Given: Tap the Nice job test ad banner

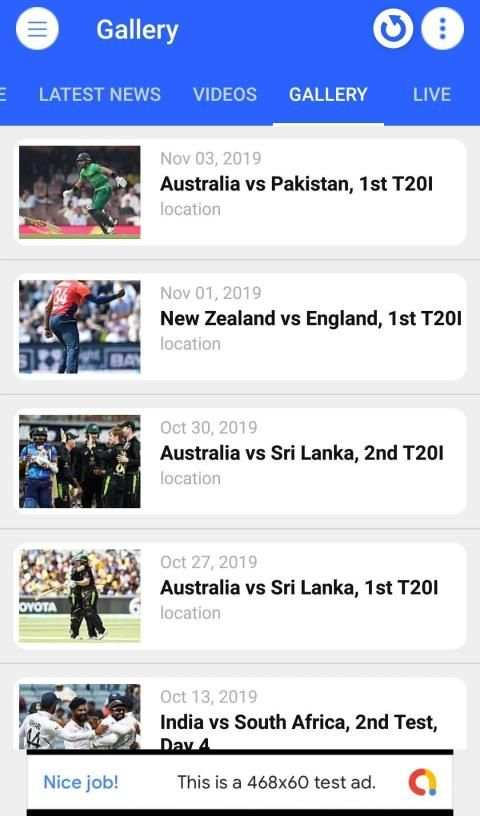Looking at the screenshot, I should (x=240, y=782).
